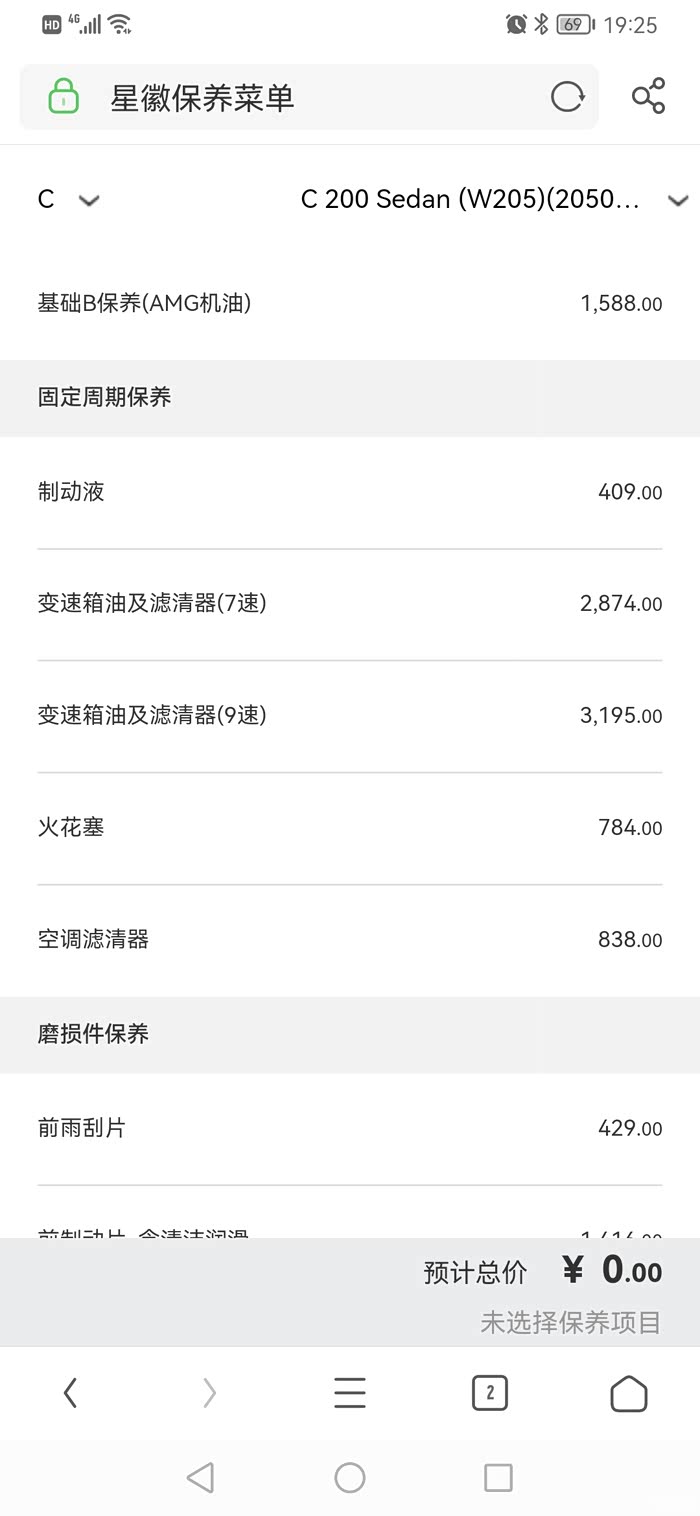
Task: Go to the browser home page
Action: tap(629, 1393)
